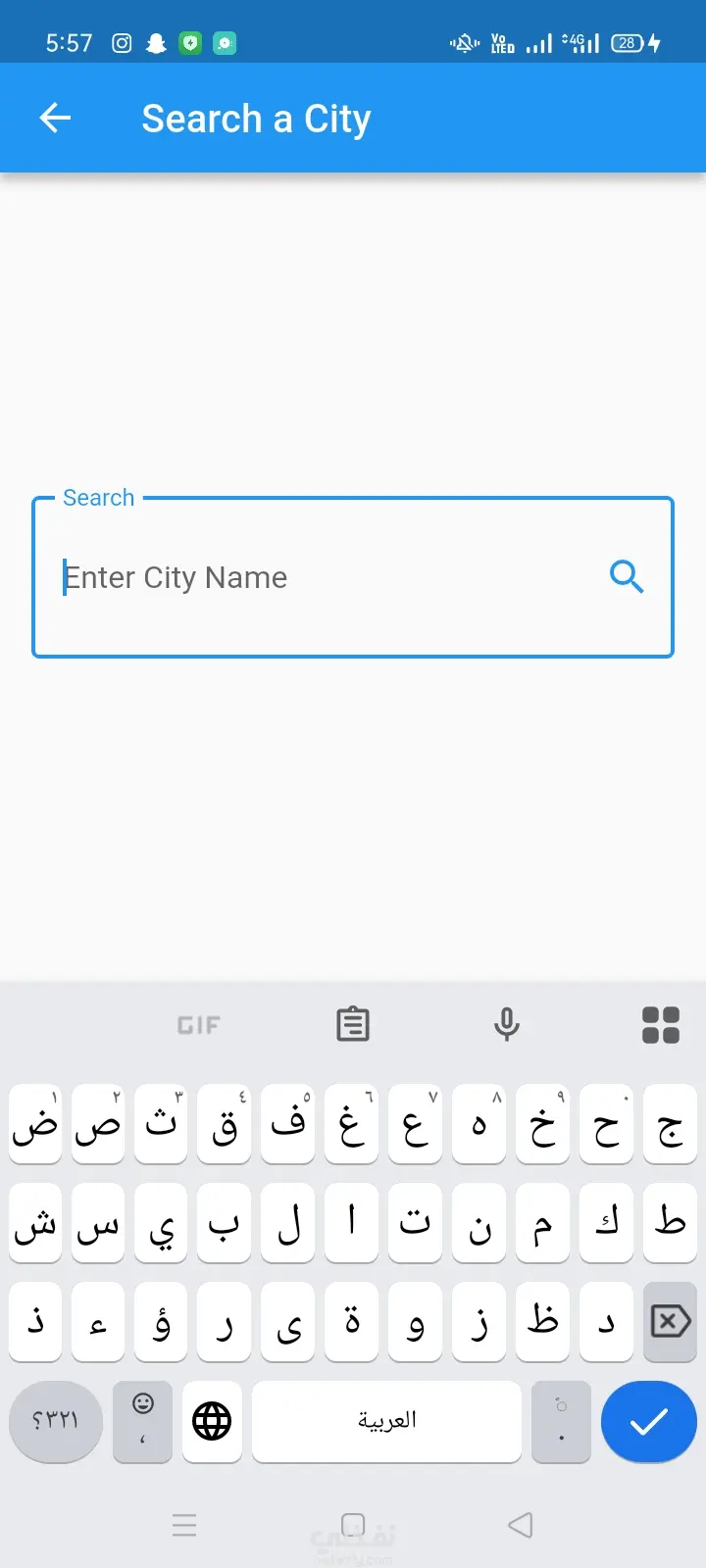Go back using the app bar arrow
This screenshot has width=706, height=1568.
coord(56,119)
